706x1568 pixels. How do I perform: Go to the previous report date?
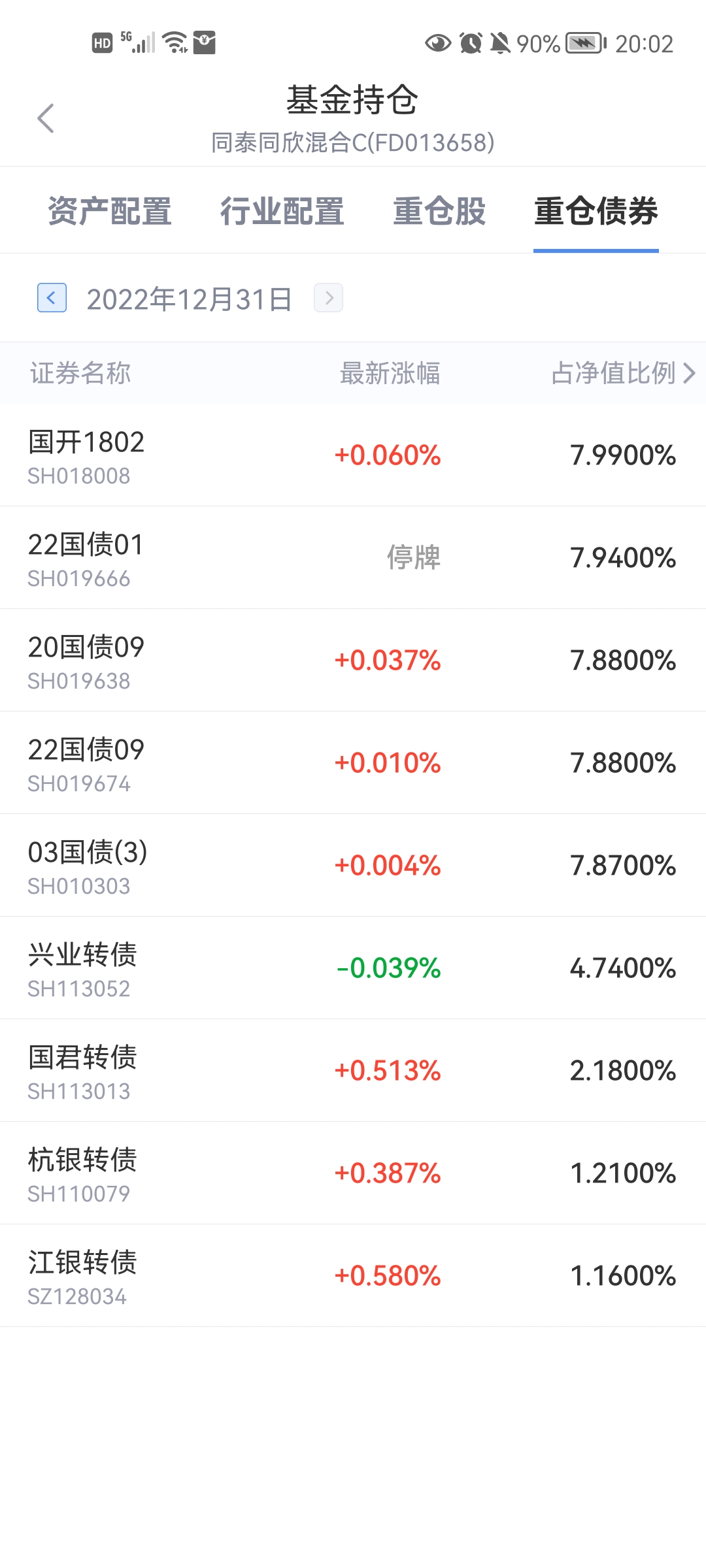click(x=52, y=298)
